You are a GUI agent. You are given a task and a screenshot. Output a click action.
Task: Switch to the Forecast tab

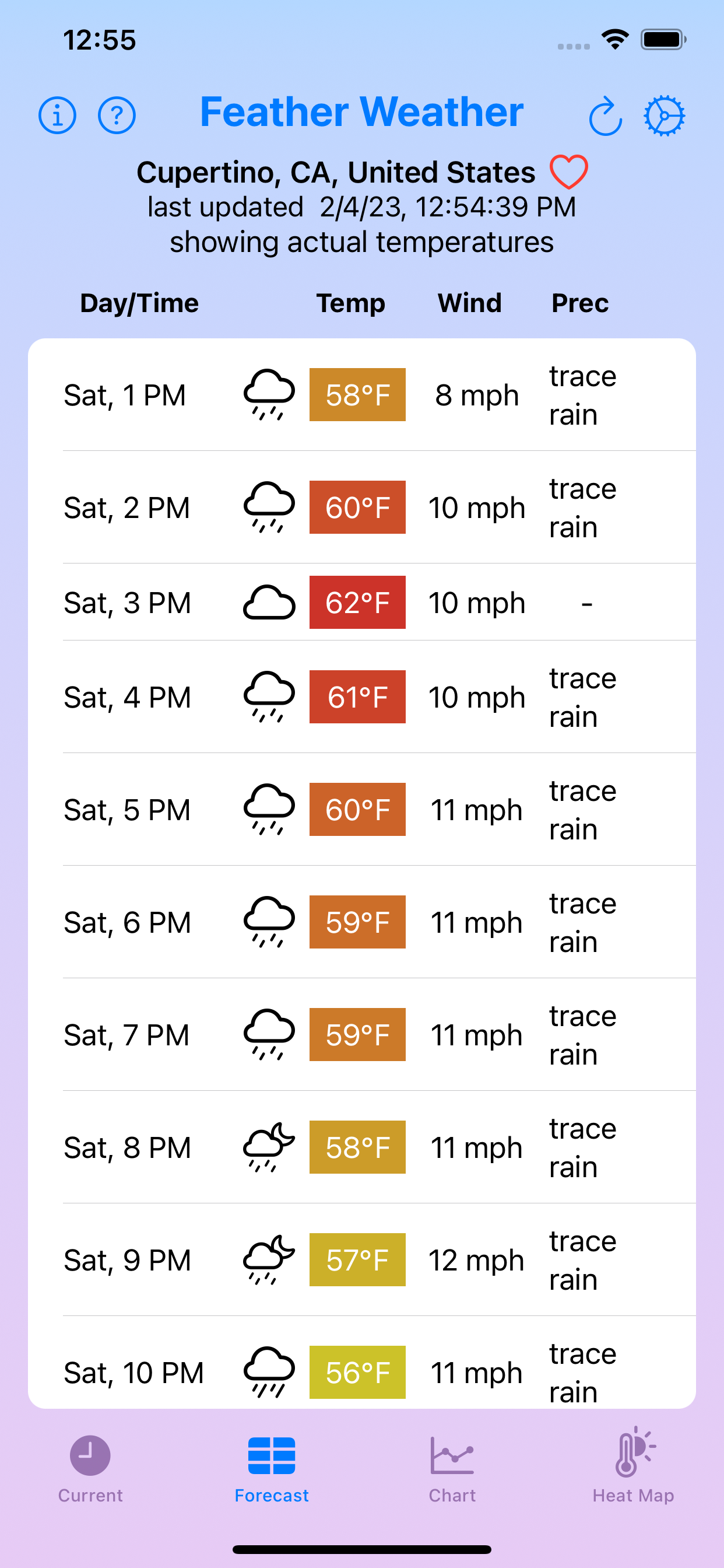271,1468
